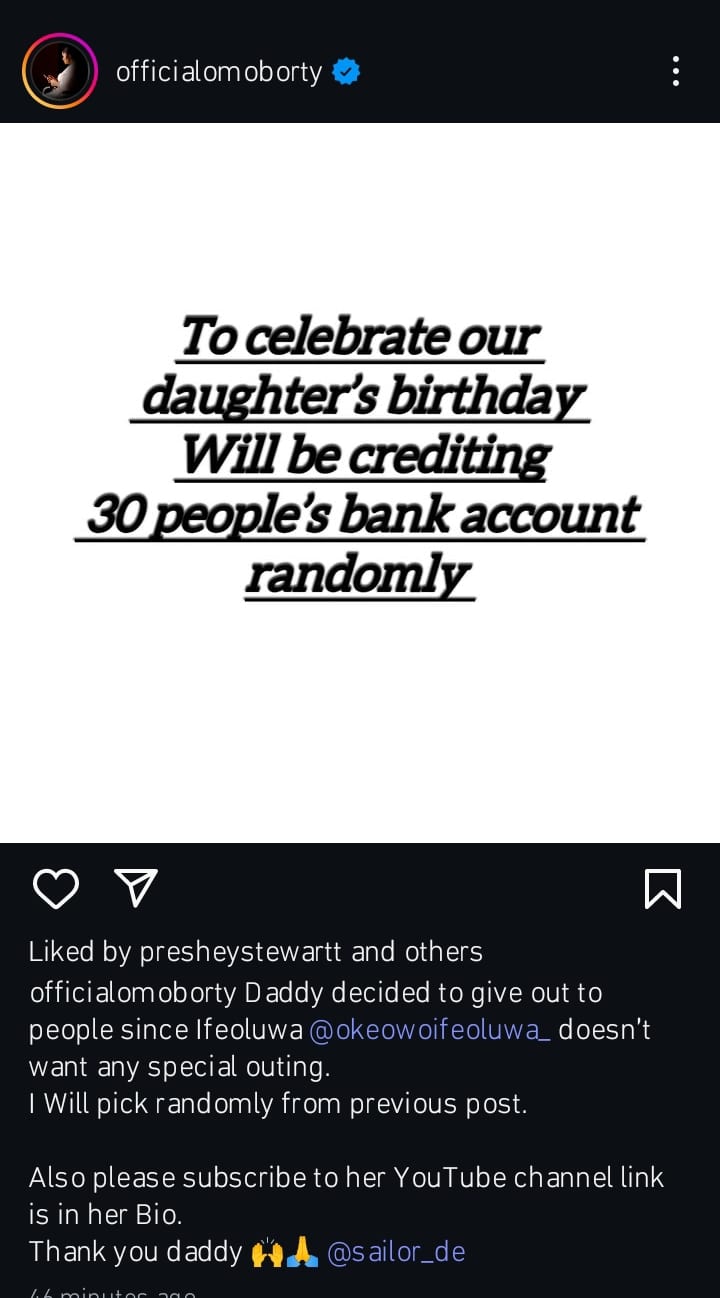Like this post with the heart
The image size is (720, 1298).
click(56, 888)
